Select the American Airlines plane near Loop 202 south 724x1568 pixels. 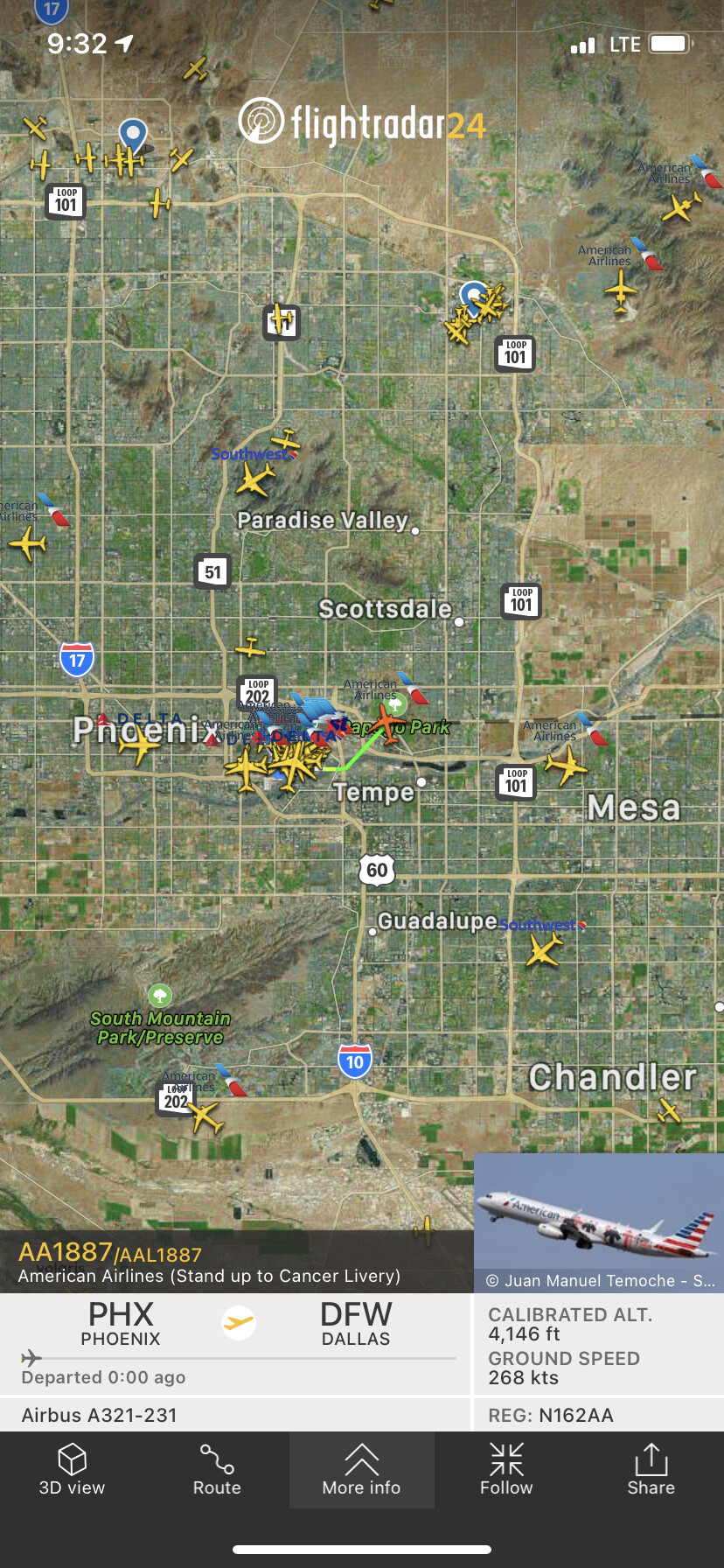[205, 1116]
